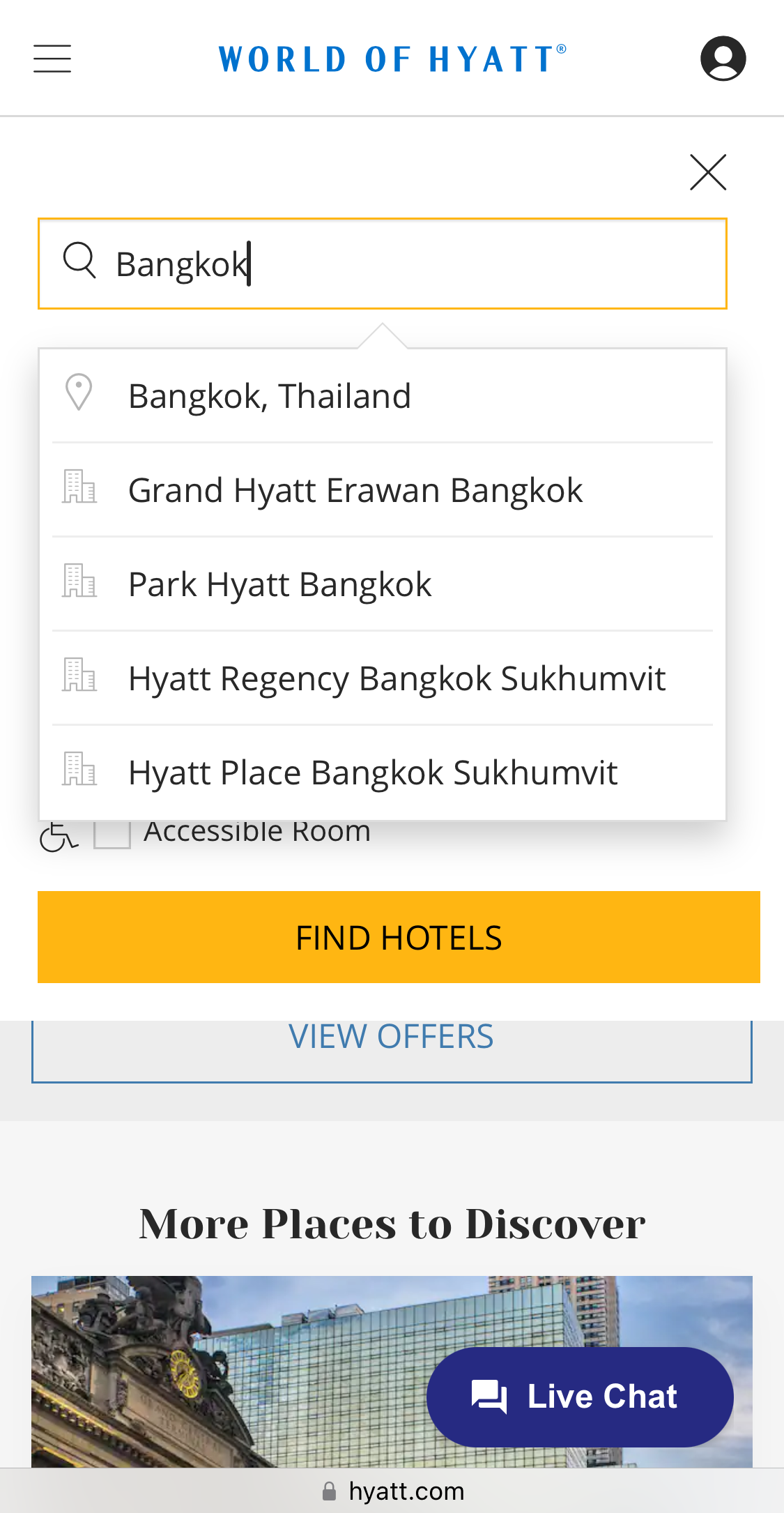Viewport: 784px width, 1513px height.
Task: Open Live Chat
Action: tap(579, 1395)
